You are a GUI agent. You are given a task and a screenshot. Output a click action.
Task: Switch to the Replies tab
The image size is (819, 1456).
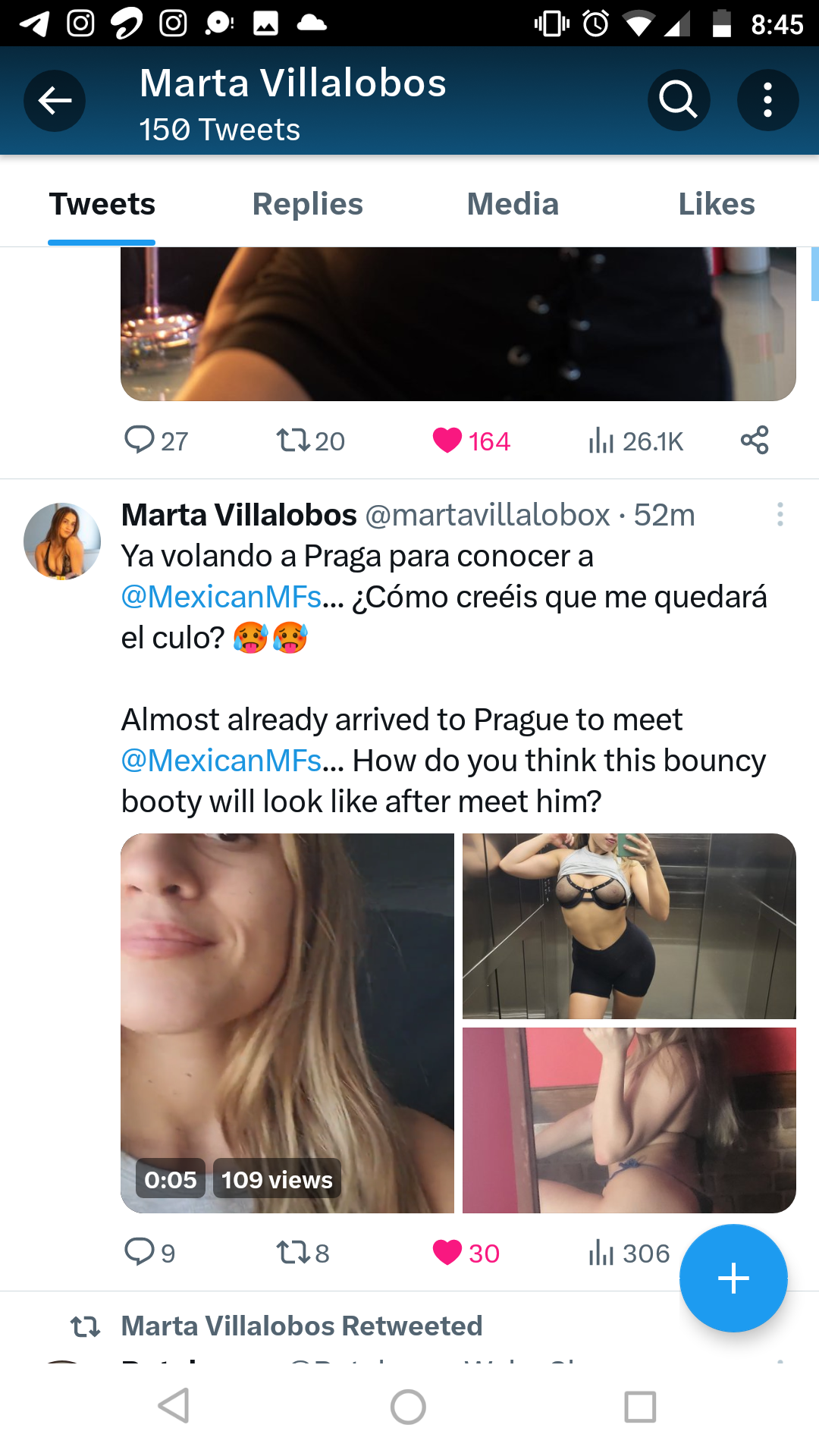307,204
